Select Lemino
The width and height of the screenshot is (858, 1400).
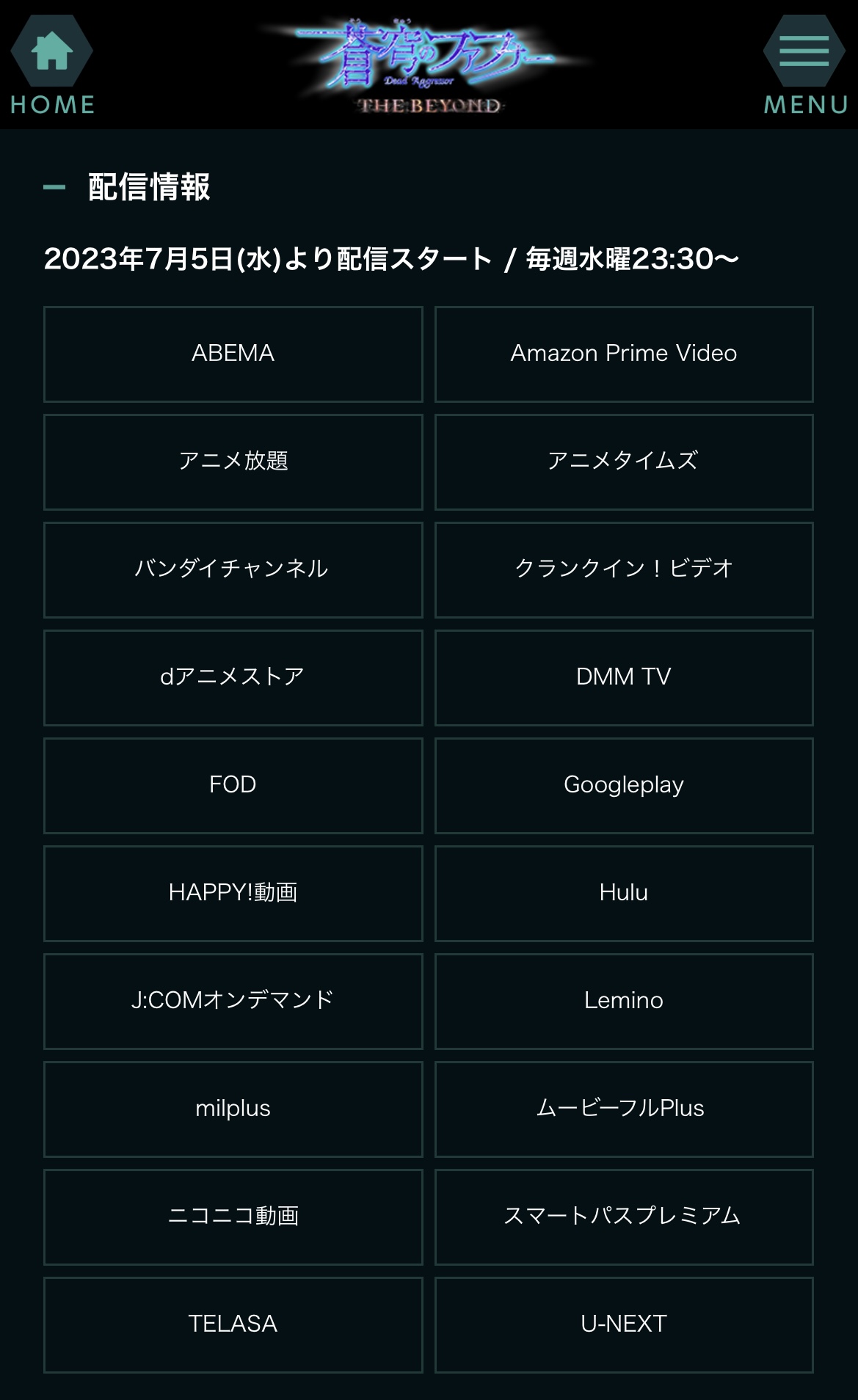pyautogui.click(x=623, y=1001)
